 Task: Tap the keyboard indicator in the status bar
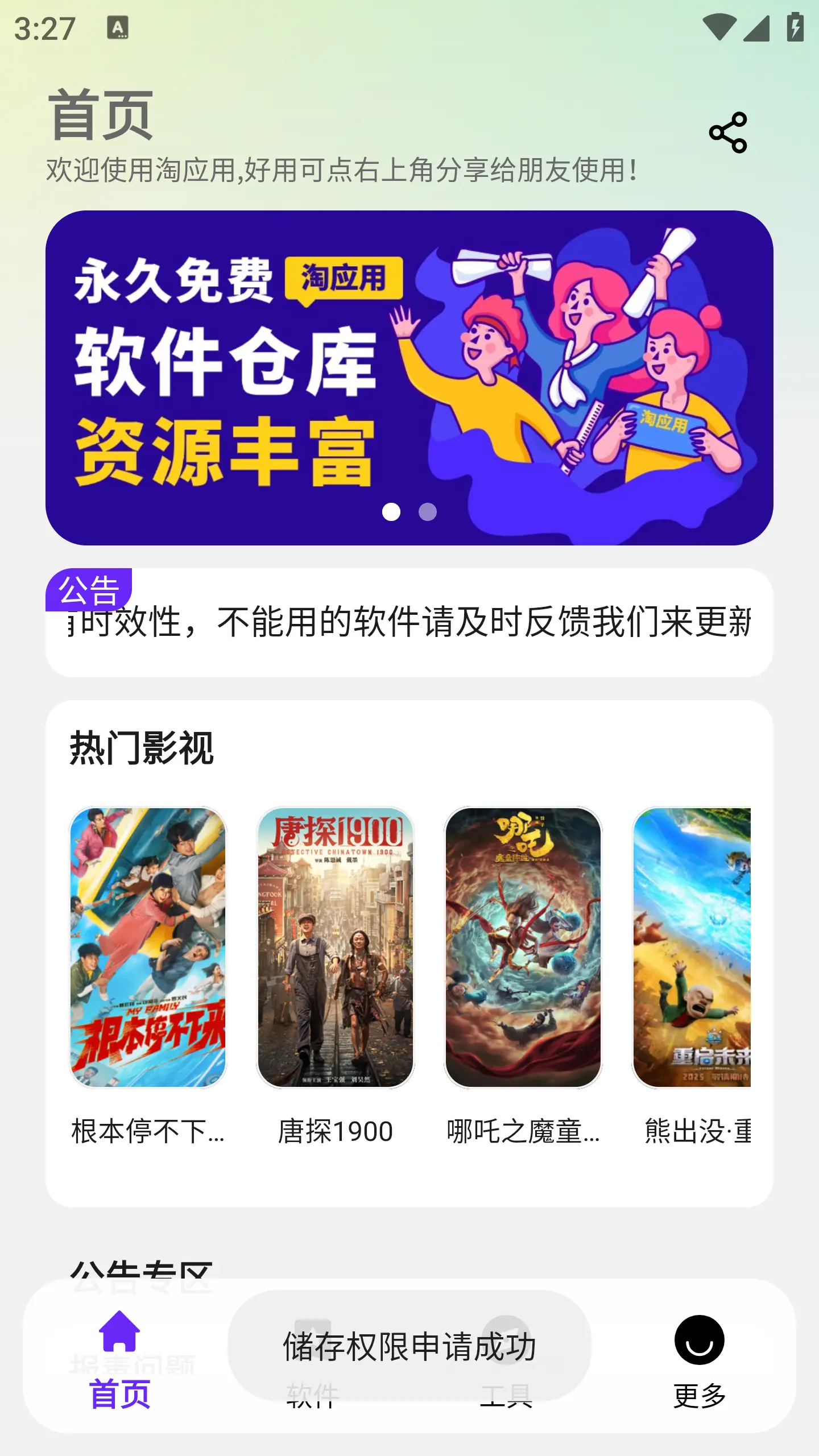(118, 26)
